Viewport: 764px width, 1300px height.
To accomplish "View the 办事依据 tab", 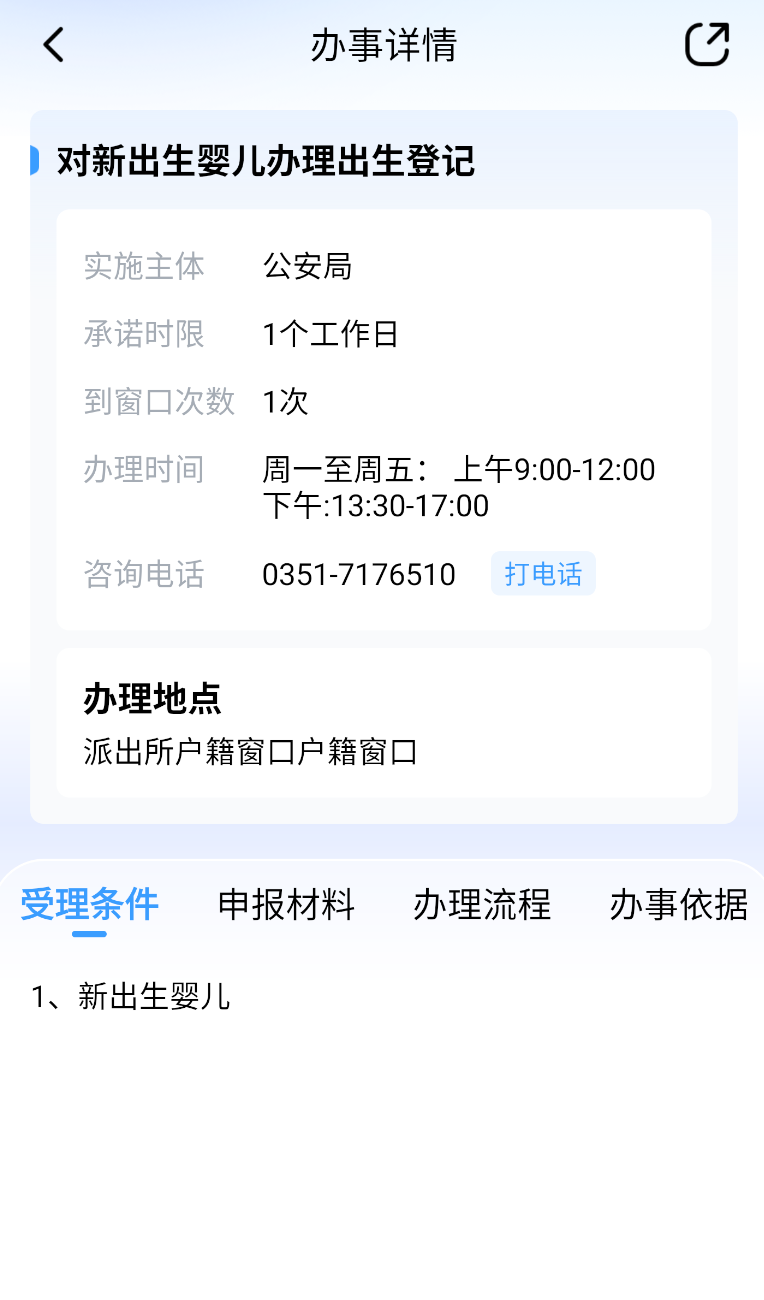I will point(678,905).
